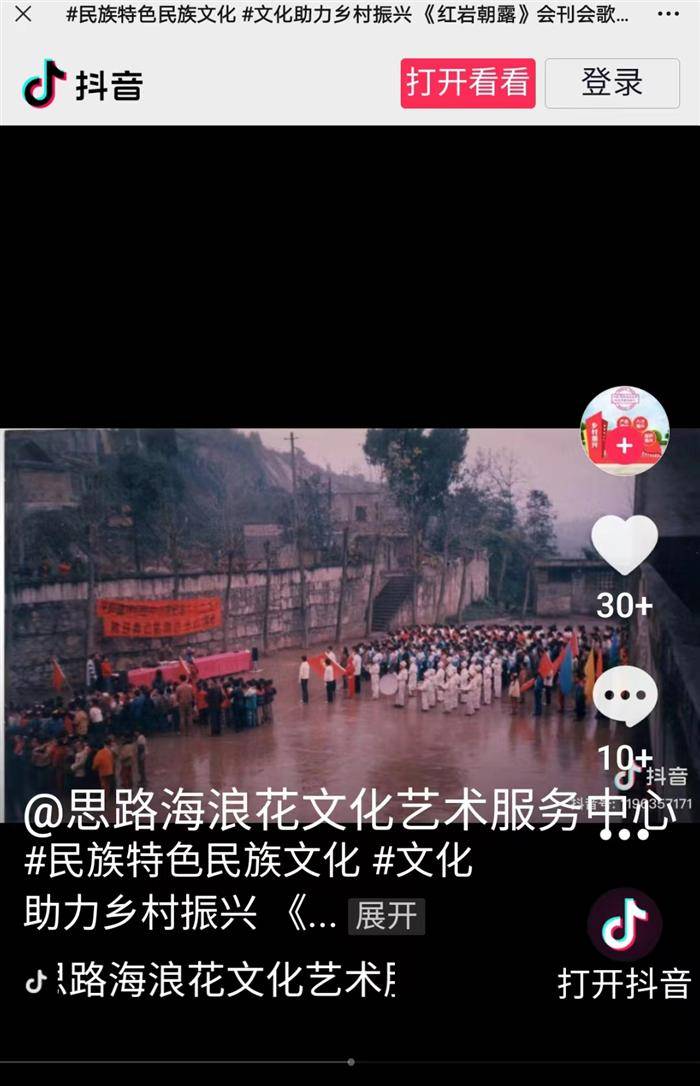Follow the creator via the avatar plus

point(624,446)
